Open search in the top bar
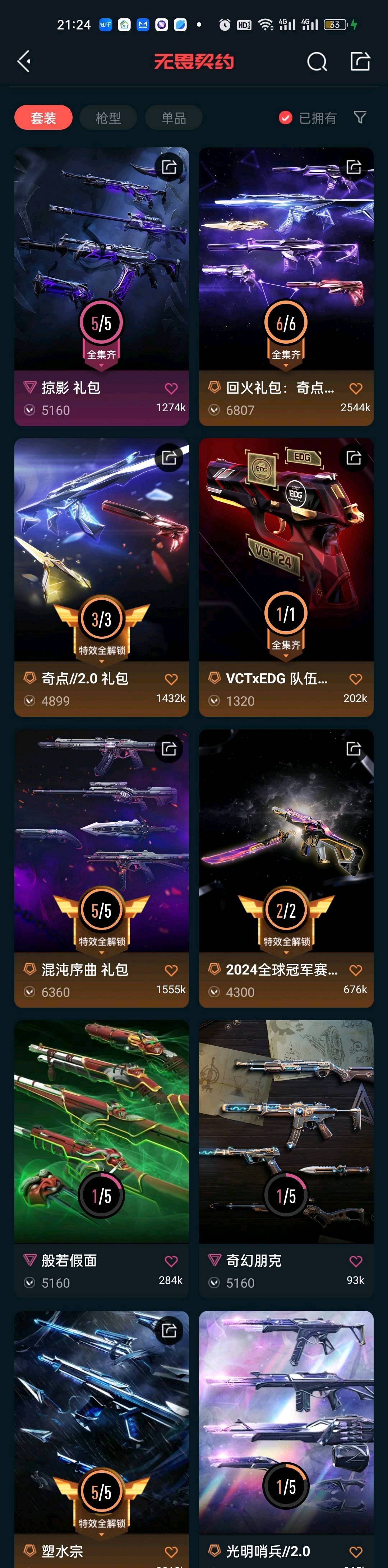Viewport: 388px width, 1568px height. 317,61
